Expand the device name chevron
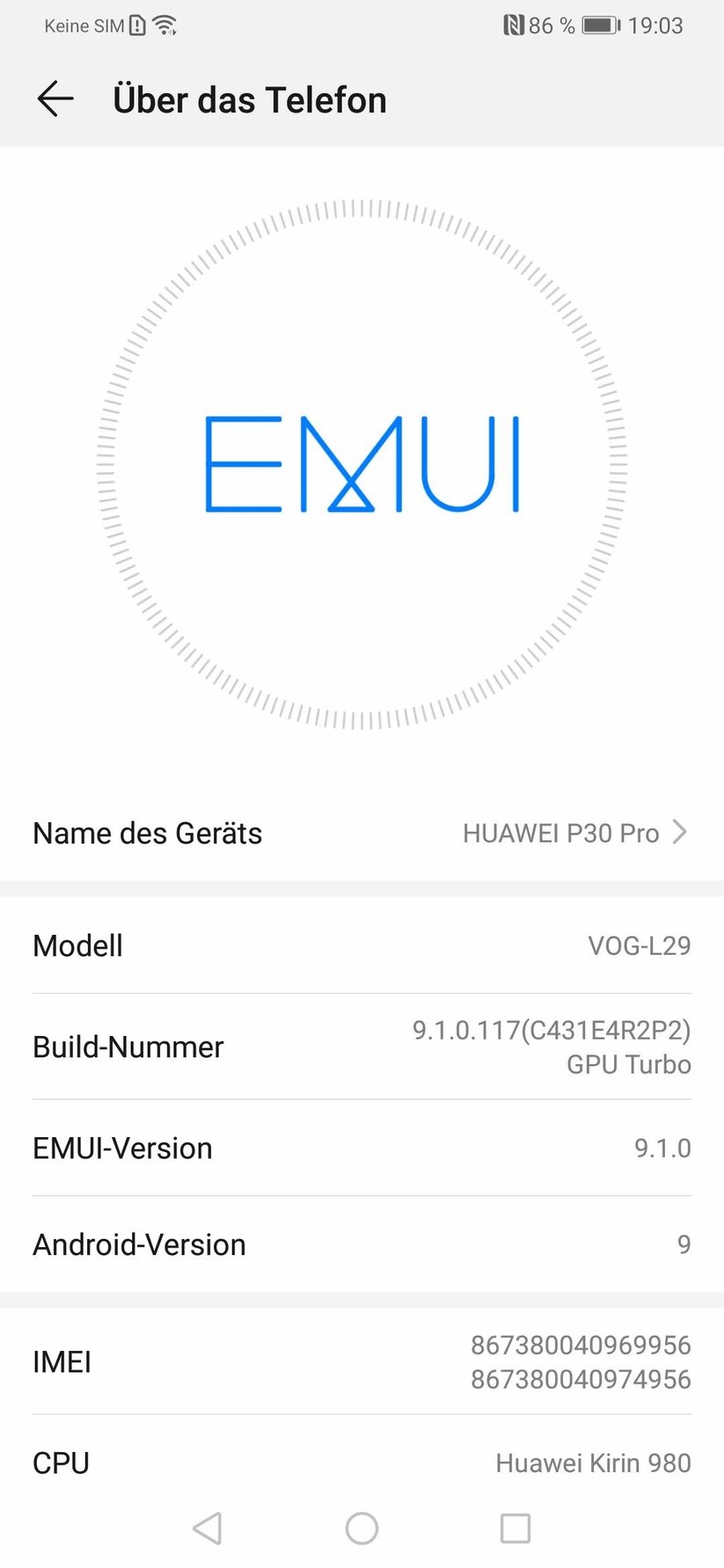The image size is (724, 1568). (x=680, y=833)
